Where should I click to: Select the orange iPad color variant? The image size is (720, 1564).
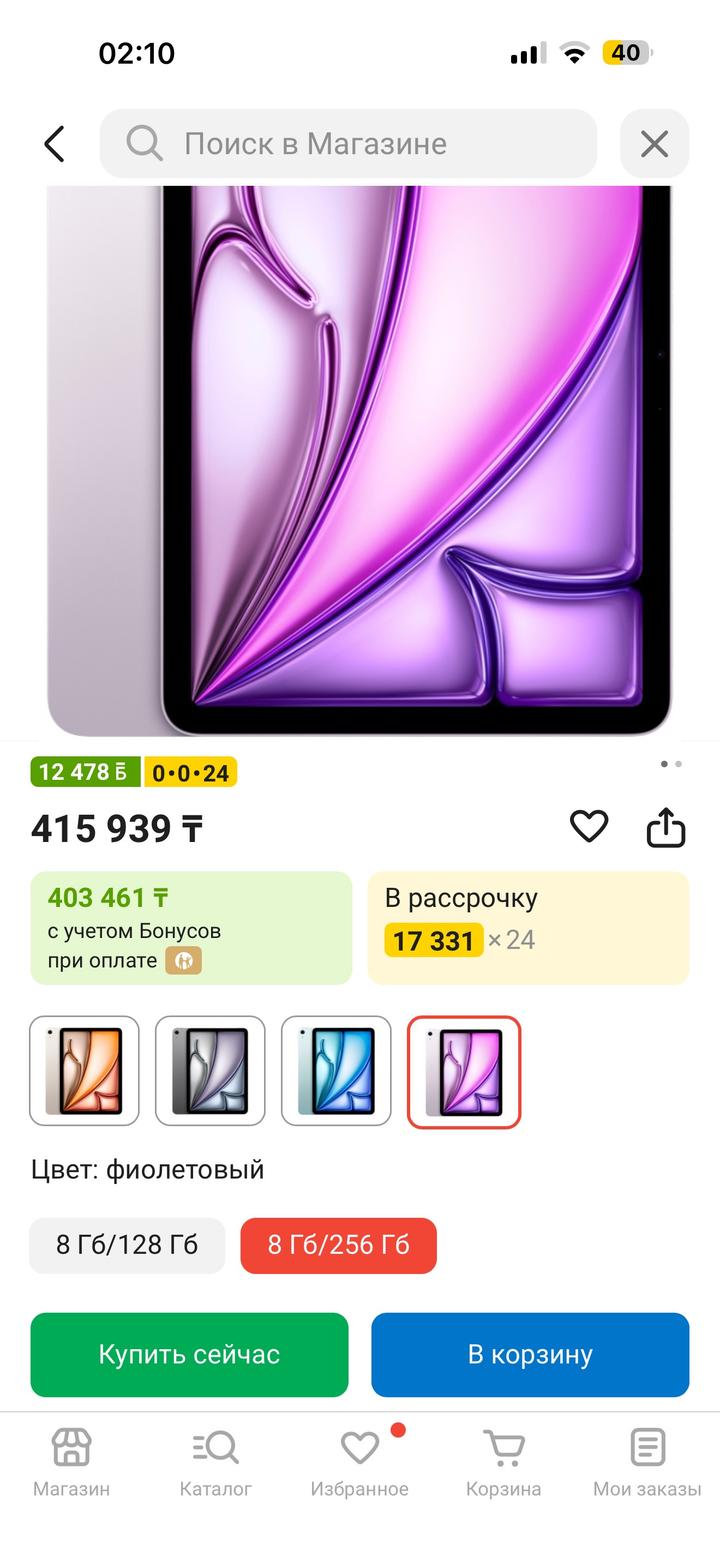click(84, 1071)
